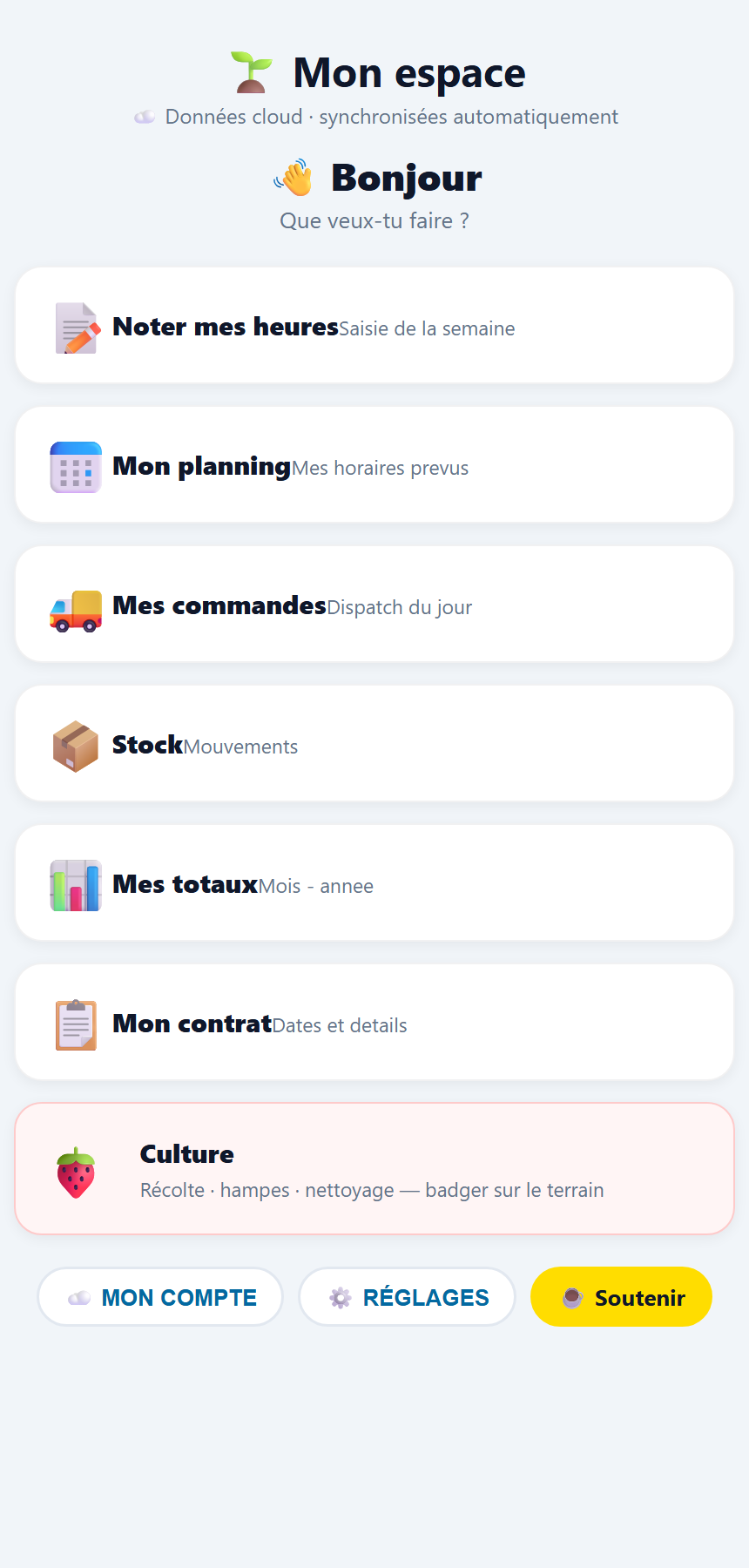Open Mon contrat details card
Image resolution: width=749 pixels, height=1568 pixels.
(374, 1022)
